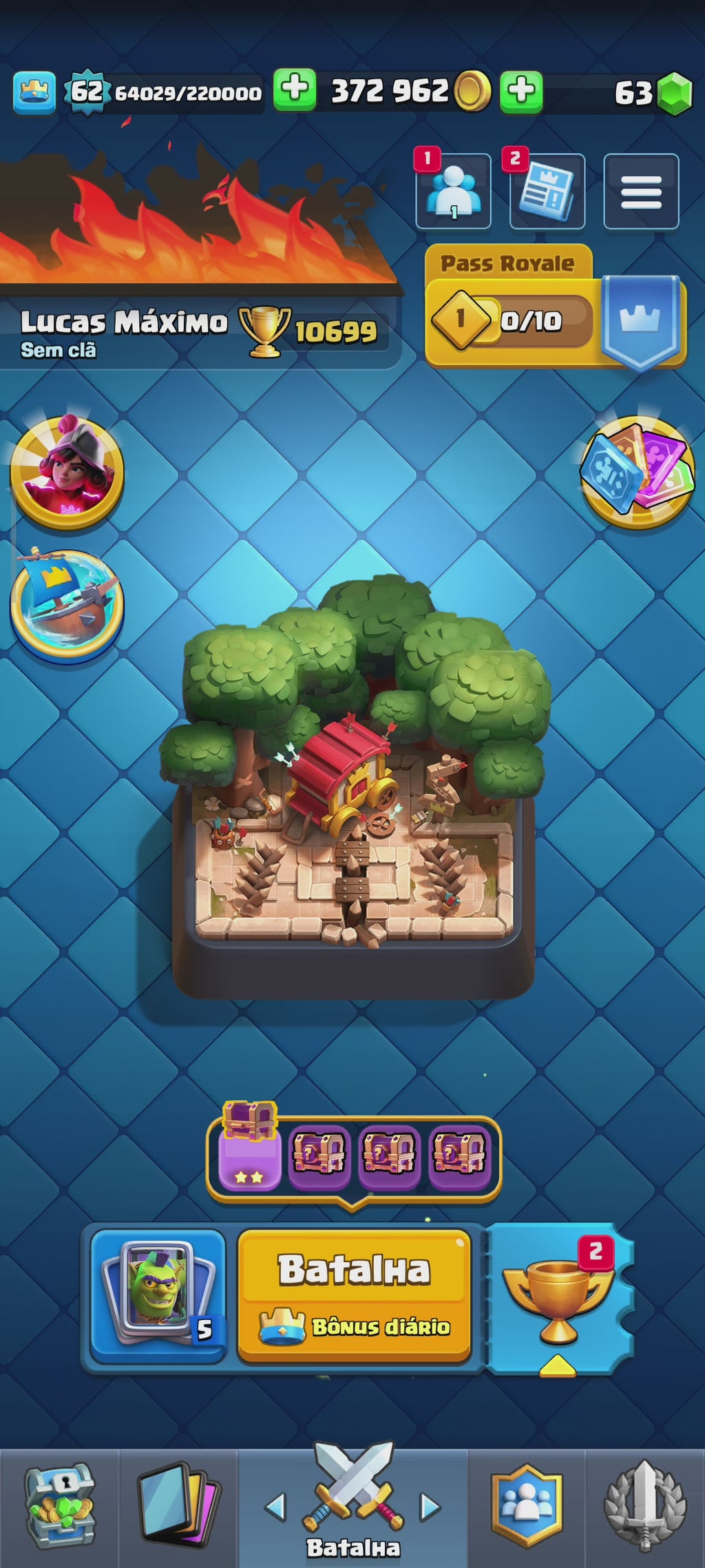Switch to the clan social tab
705x1568 pixels.
pyautogui.click(x=527, y=1506)
